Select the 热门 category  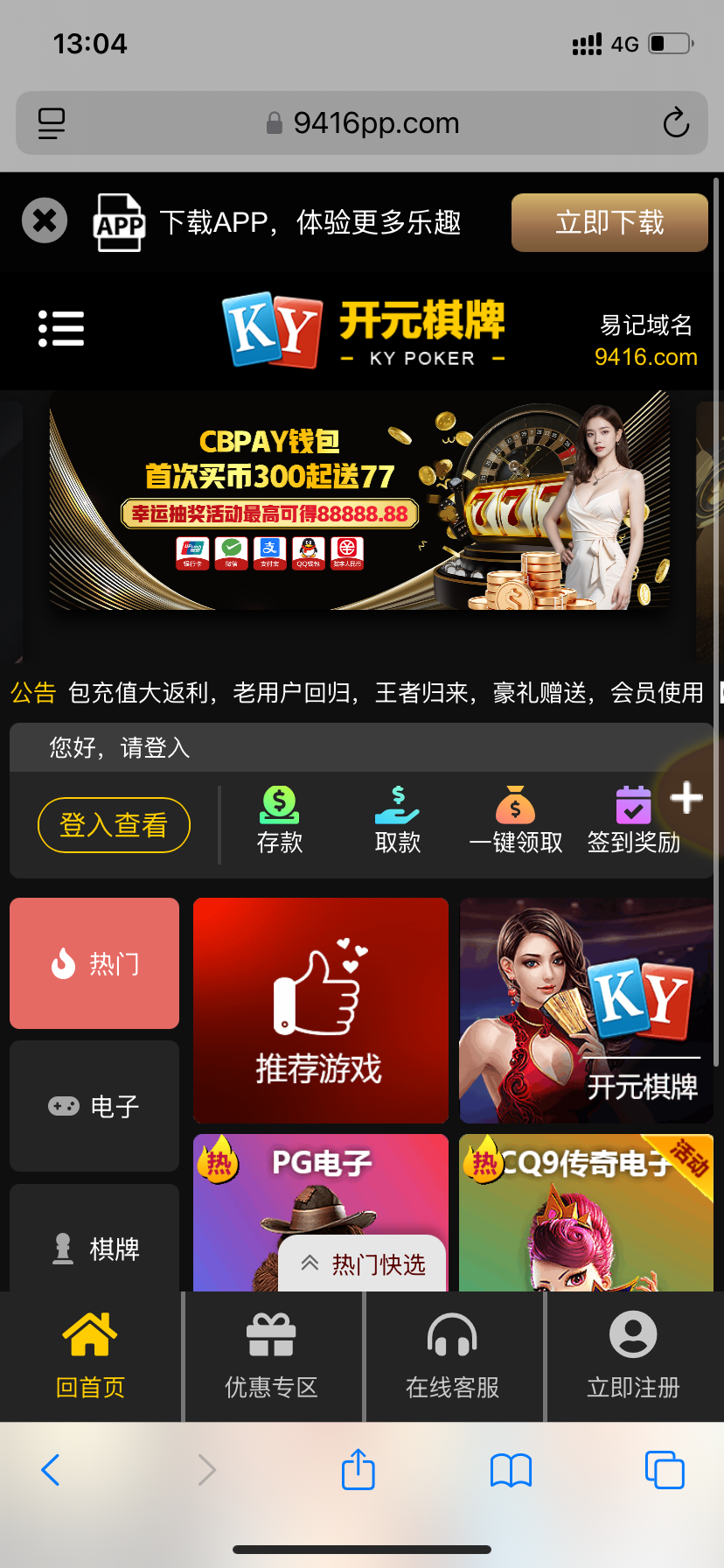(94, 963)
